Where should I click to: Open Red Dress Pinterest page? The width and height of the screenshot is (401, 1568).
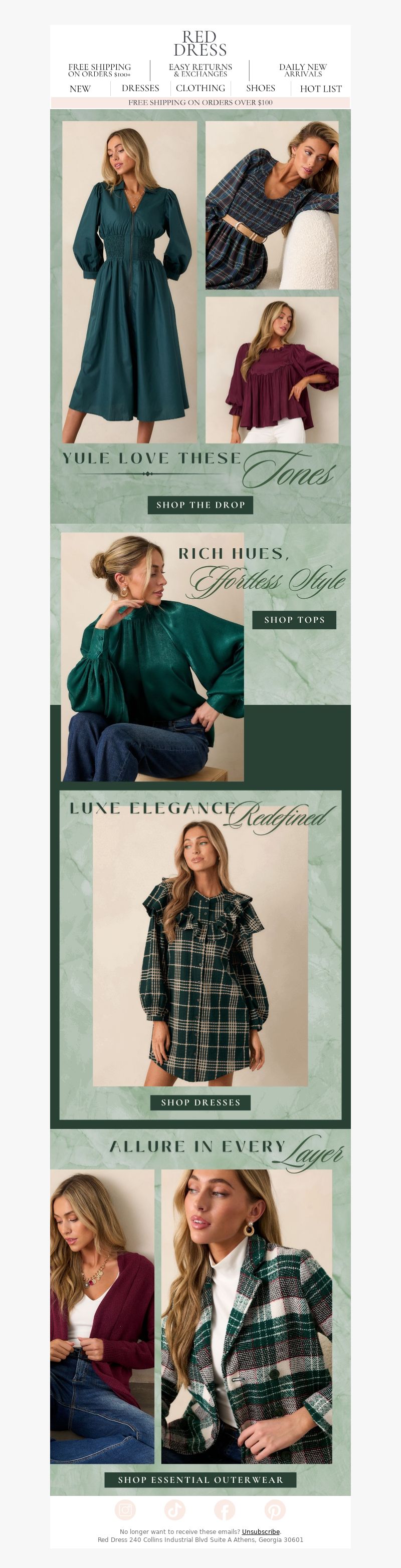point(275,1510)
